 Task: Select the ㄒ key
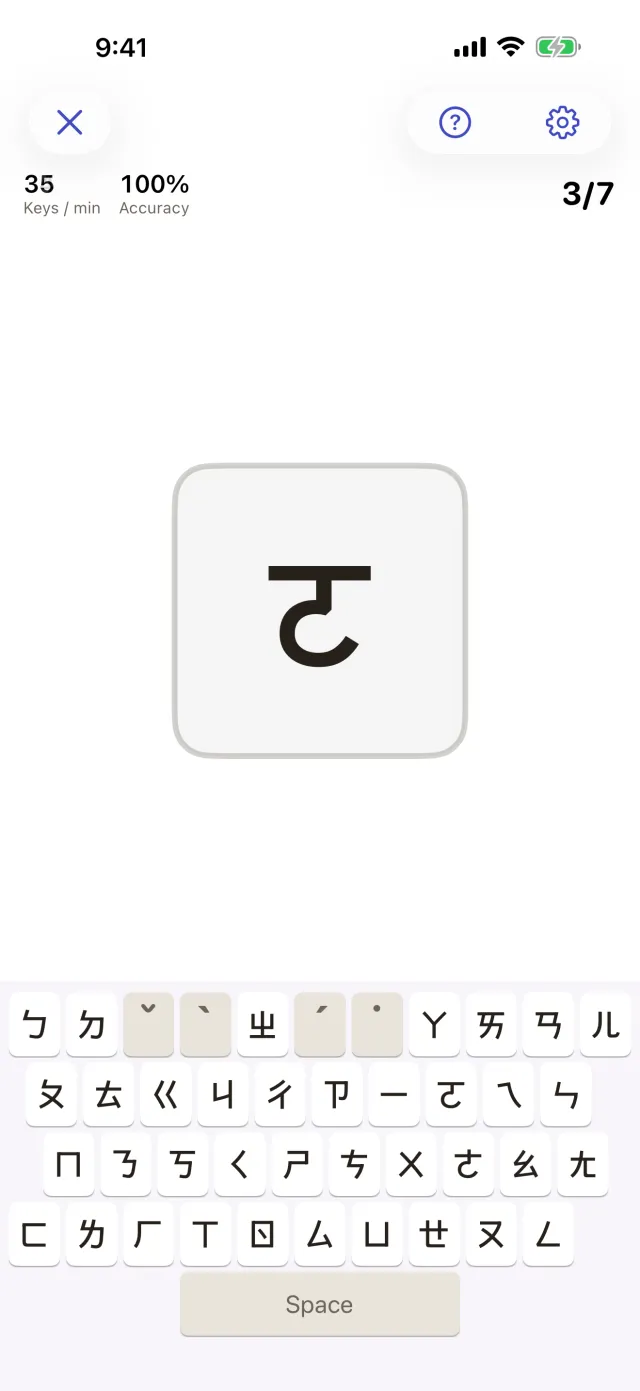(x=206, y=1234)
